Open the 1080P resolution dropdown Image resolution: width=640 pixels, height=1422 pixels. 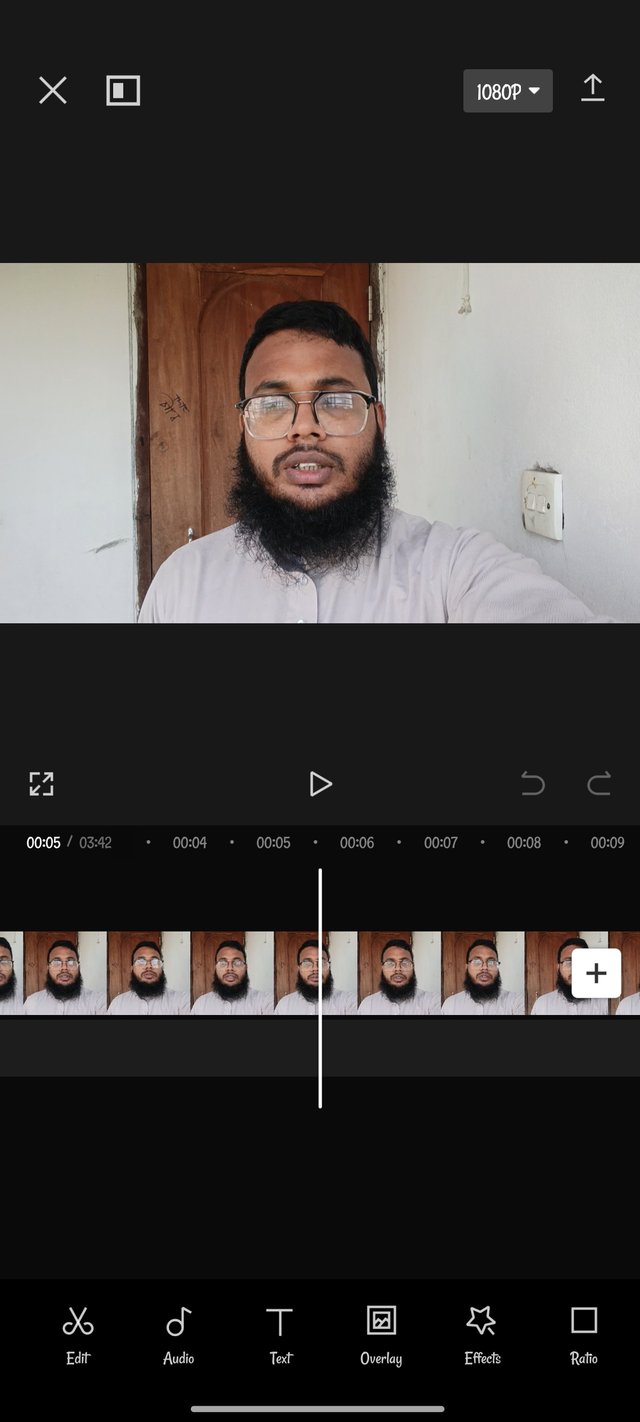(507, 91)
